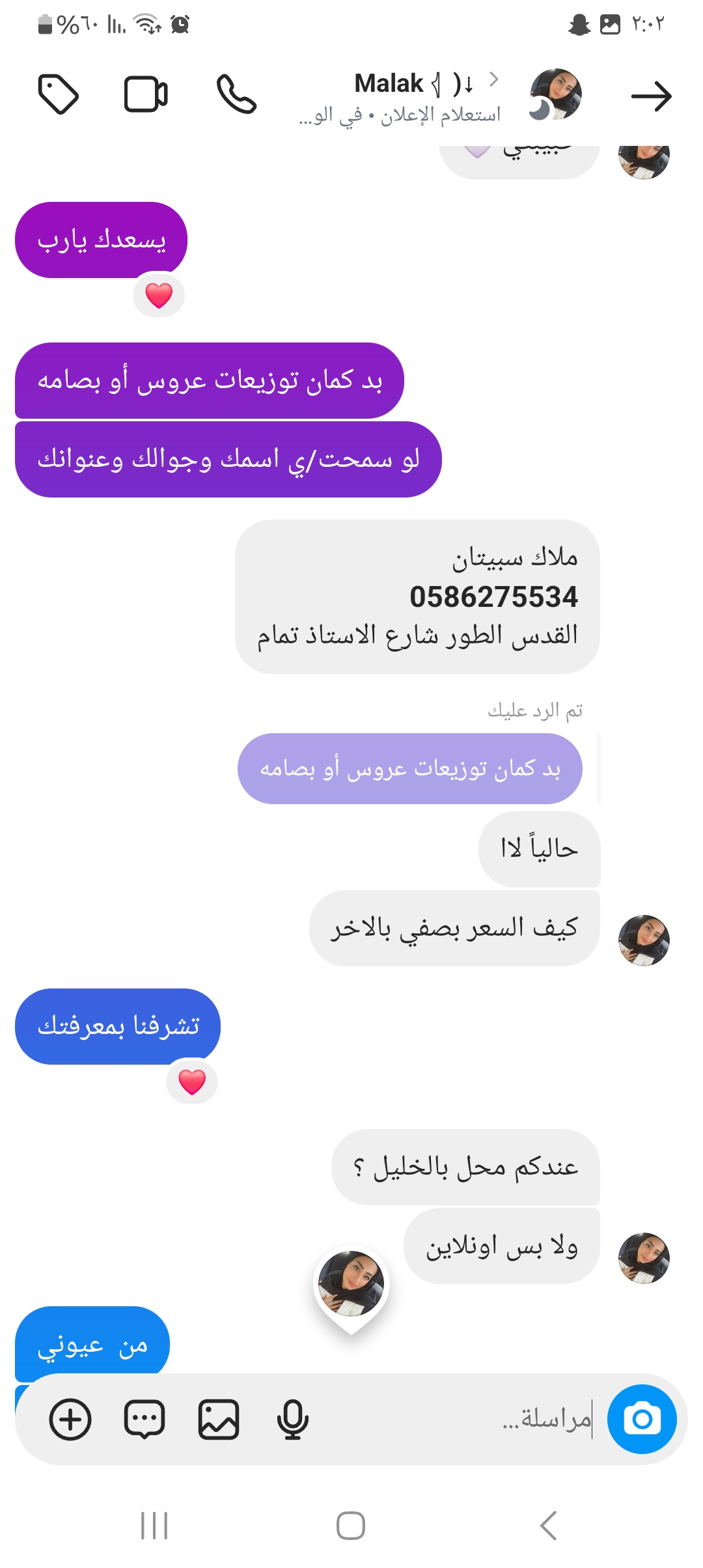Open the plus menu for more attachments
The height and width of the screenshot is (1568, 703).
pos(70,1419)
